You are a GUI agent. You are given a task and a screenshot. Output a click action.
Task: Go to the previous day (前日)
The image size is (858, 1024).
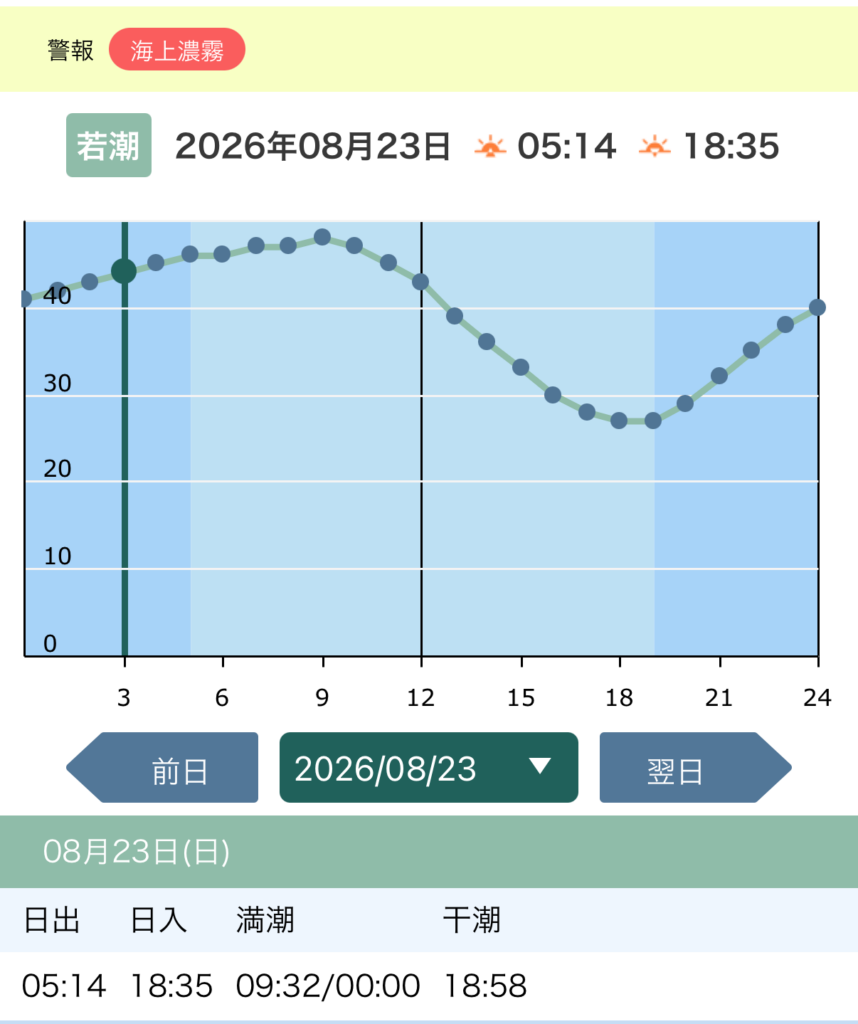click(x=163, y=767)
